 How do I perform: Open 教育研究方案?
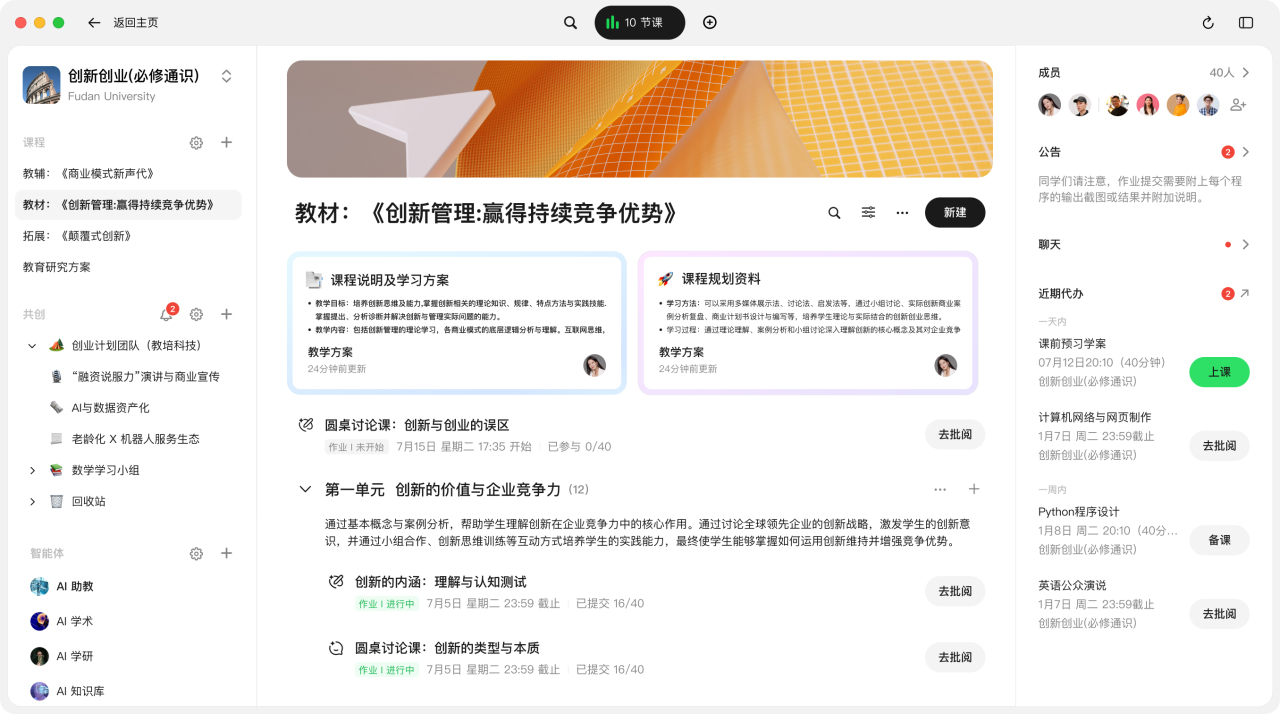point(57,267)
